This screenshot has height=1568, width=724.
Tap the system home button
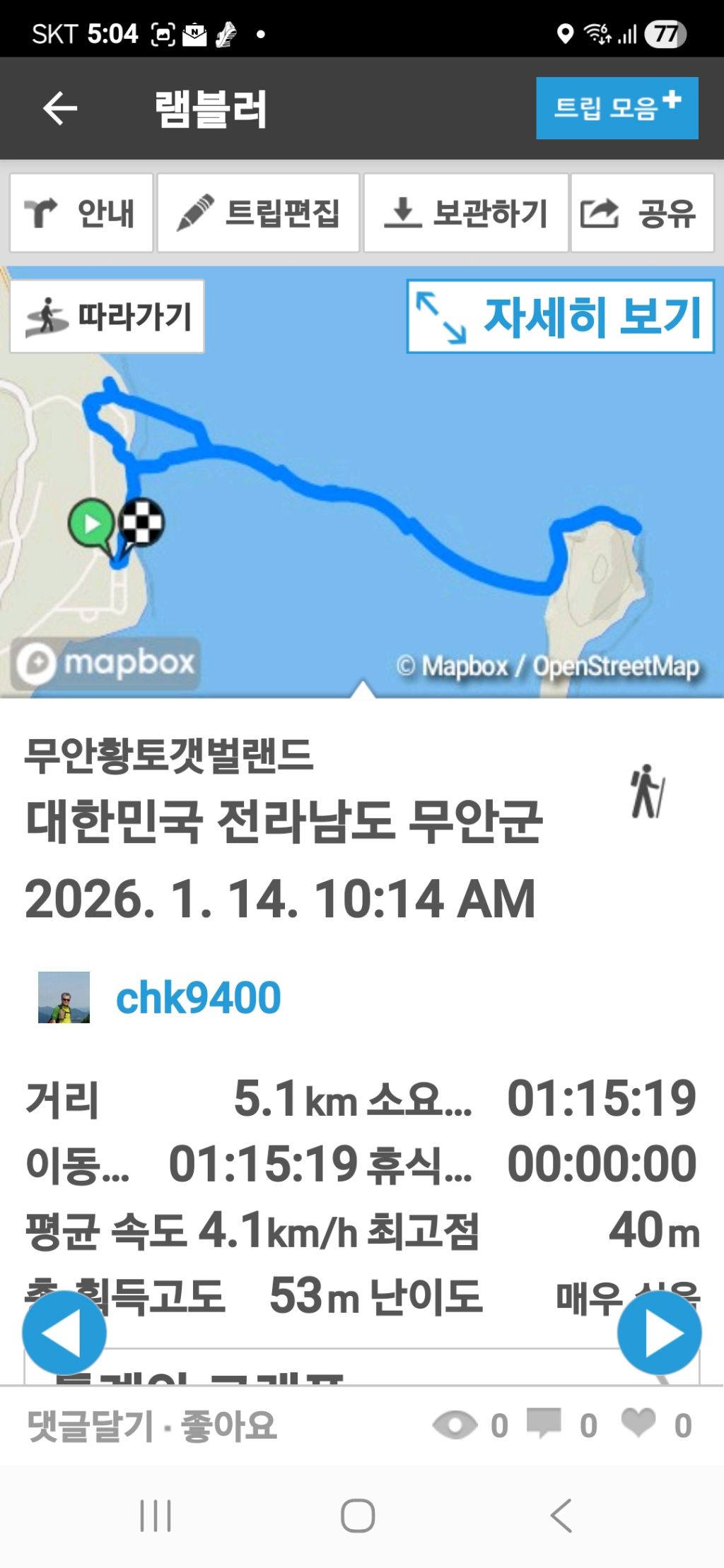[x=358, y=1516]
